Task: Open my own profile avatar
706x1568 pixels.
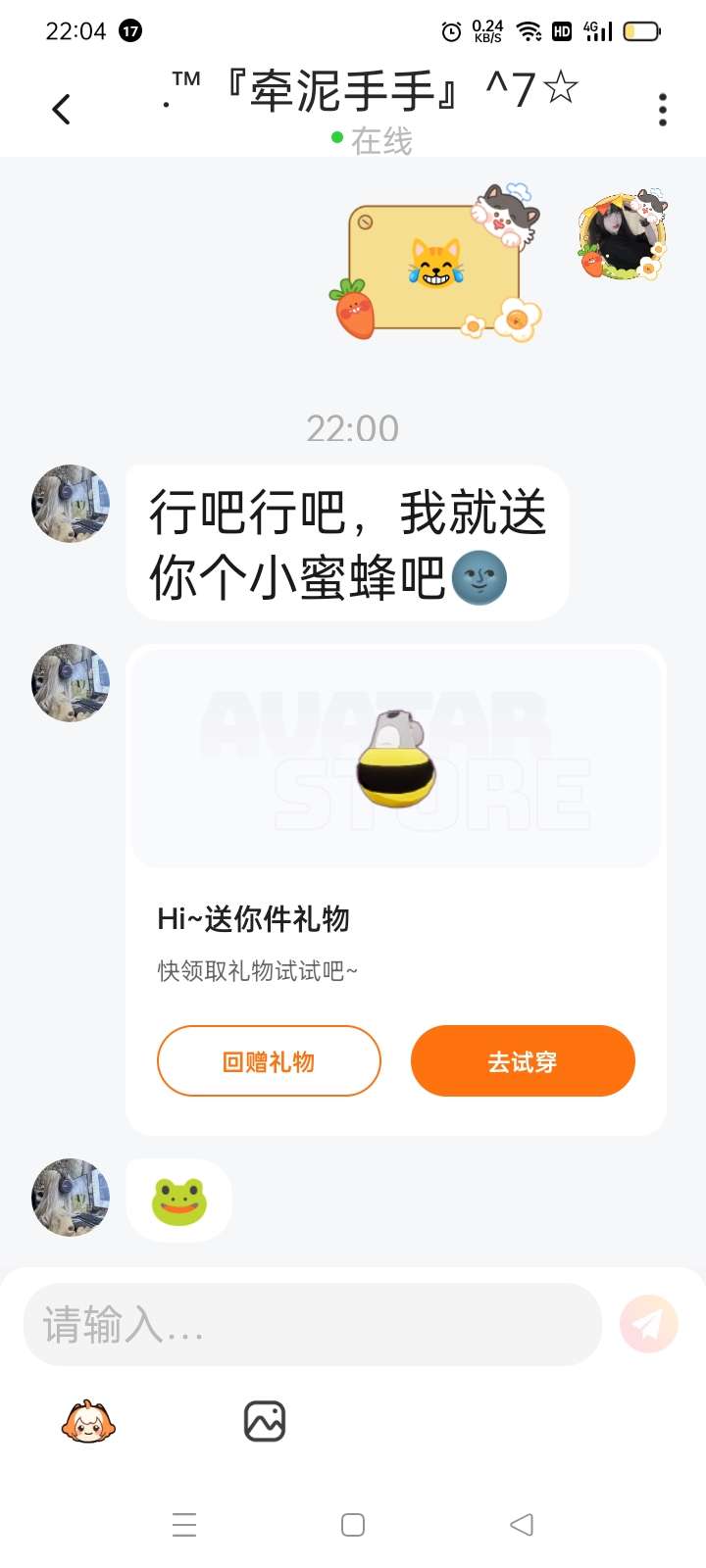Action: [623, 235]
